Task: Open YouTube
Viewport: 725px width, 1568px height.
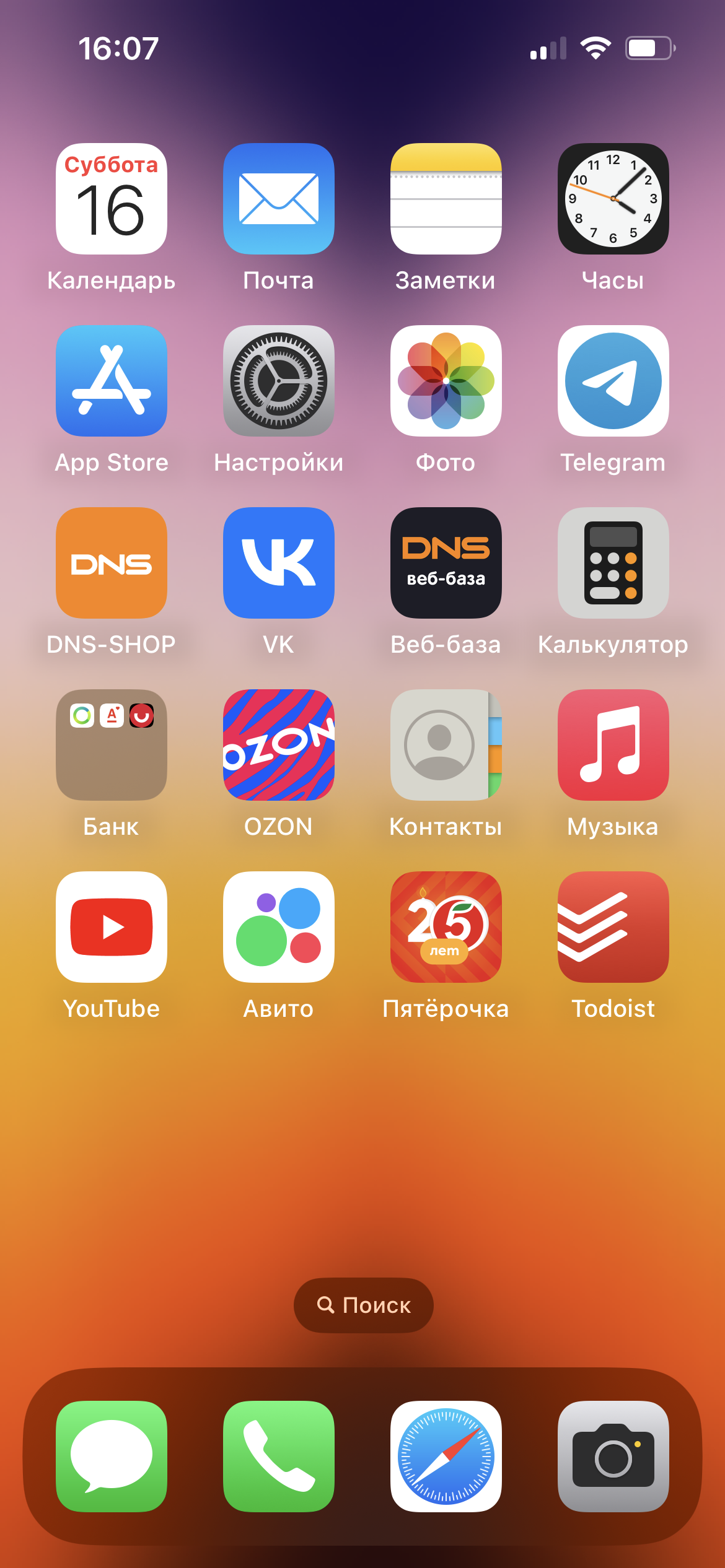Action: 112,927
